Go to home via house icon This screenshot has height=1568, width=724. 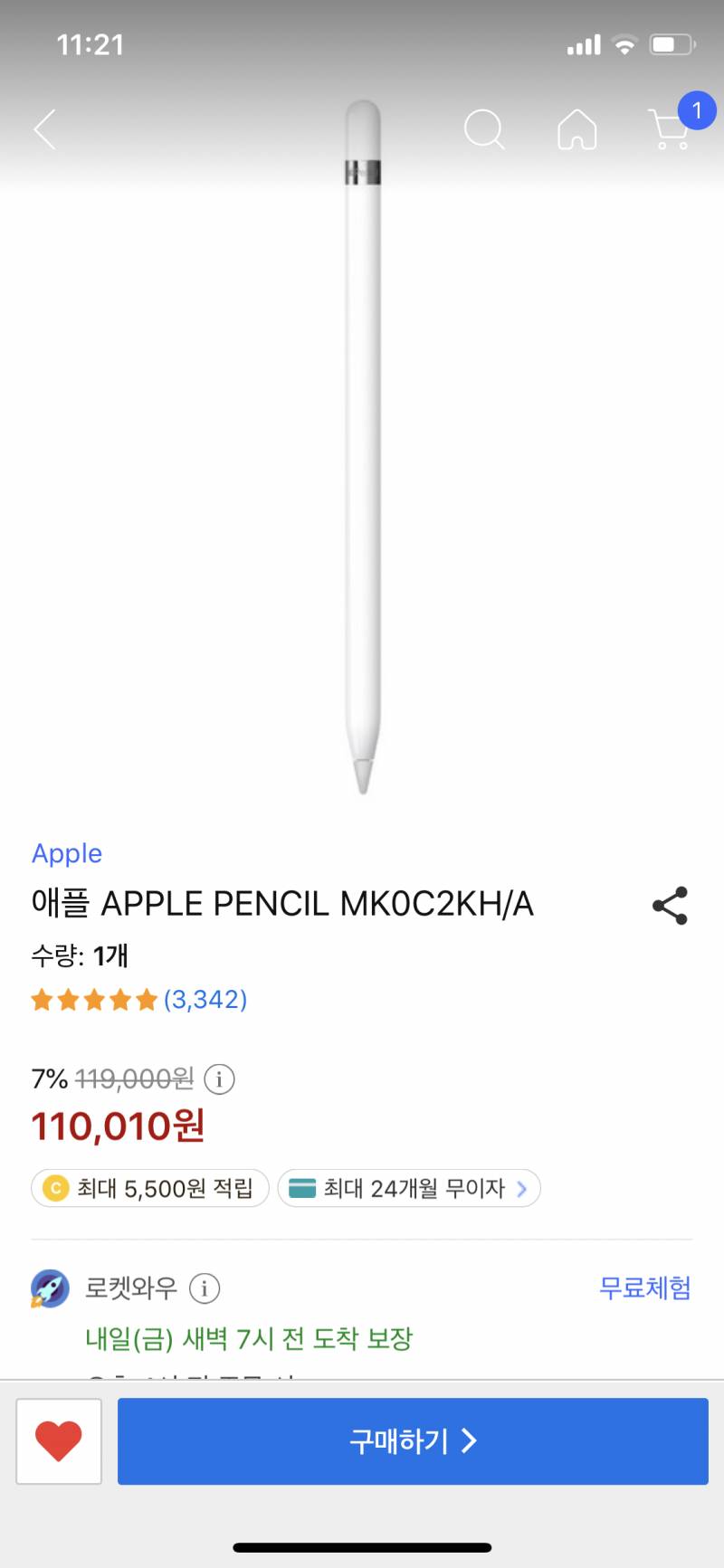(x=576, y=129)
